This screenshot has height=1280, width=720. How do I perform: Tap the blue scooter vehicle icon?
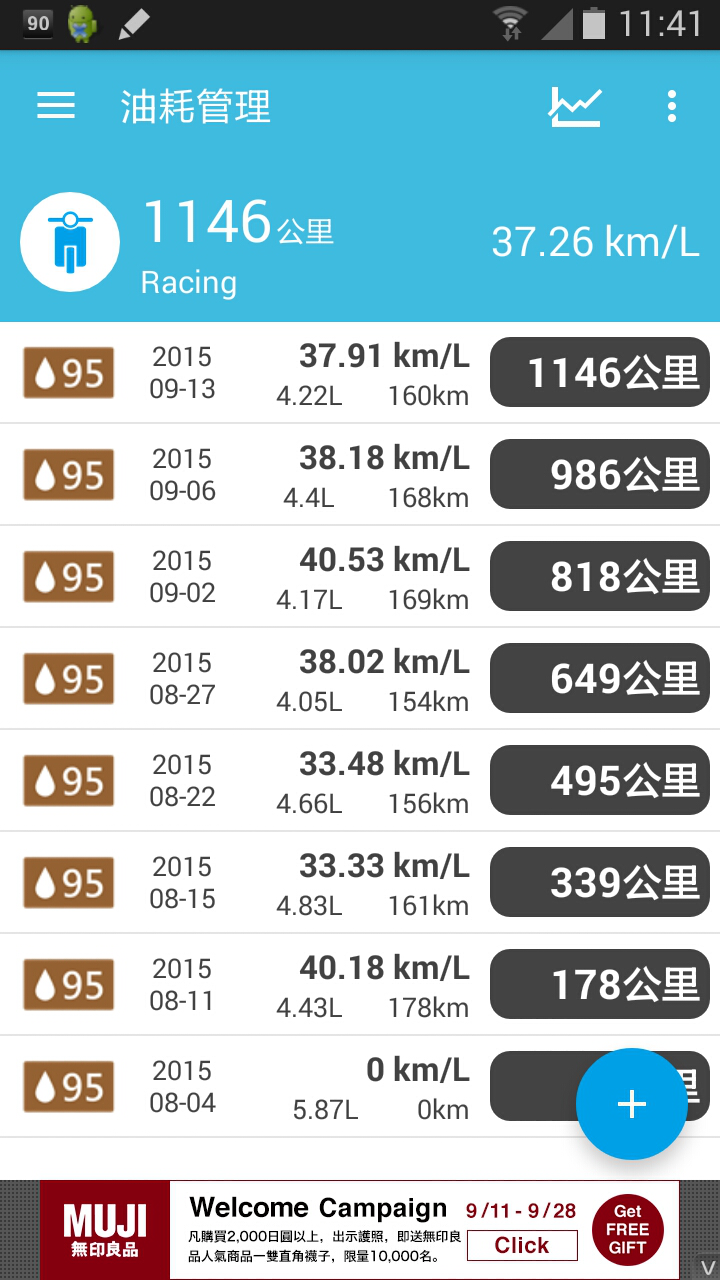(70, 242)
